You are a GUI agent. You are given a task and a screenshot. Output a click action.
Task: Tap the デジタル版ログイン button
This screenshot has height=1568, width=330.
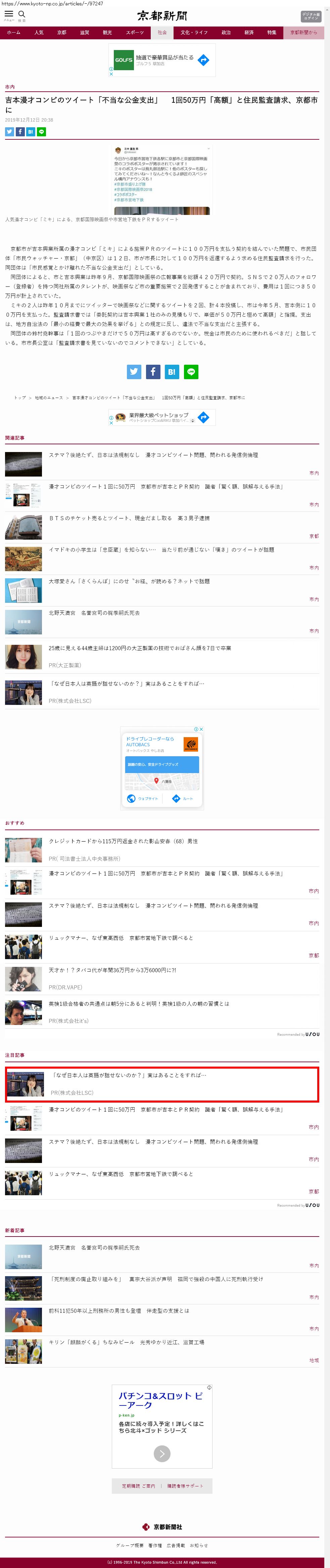[x=311, y=16]
